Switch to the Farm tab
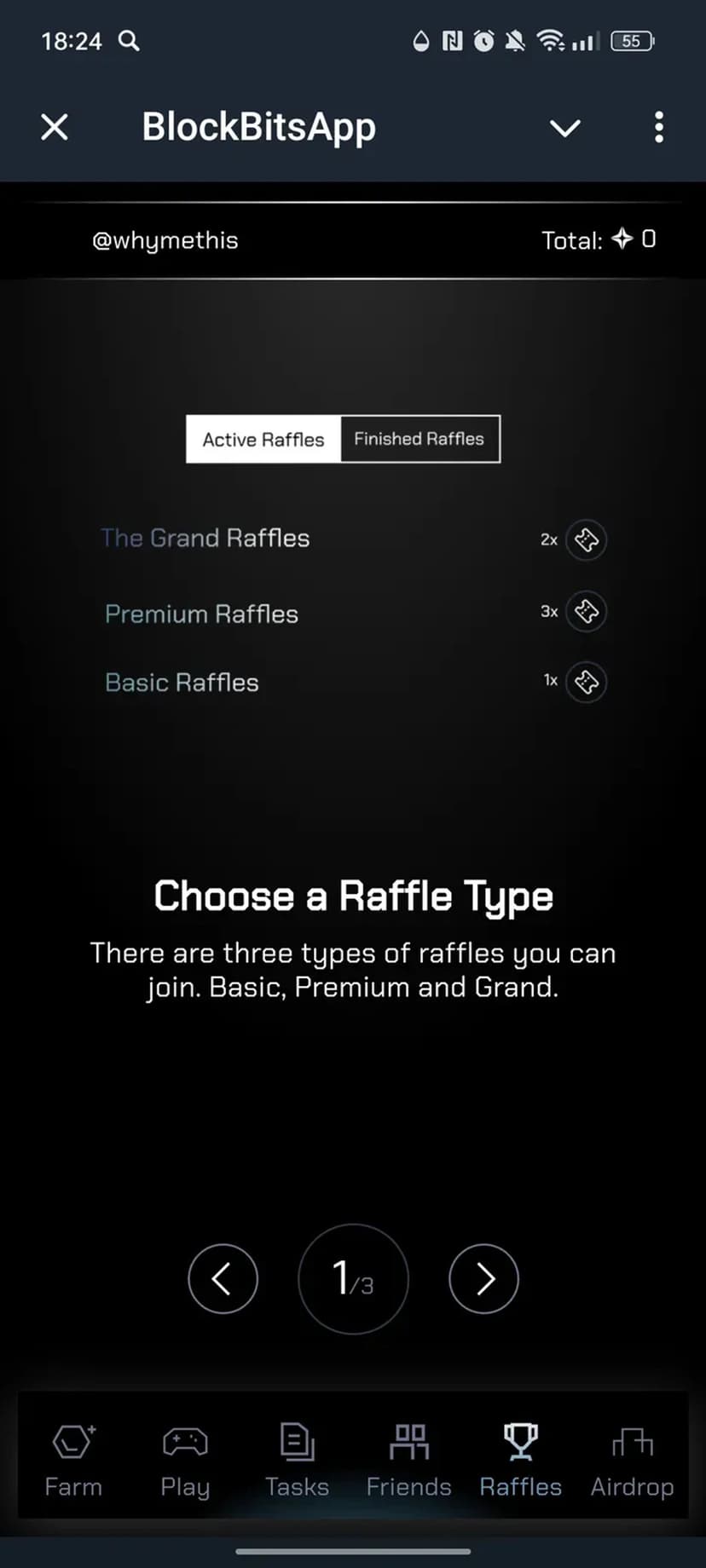The image size is (706, 1568). coord(73,1461)
